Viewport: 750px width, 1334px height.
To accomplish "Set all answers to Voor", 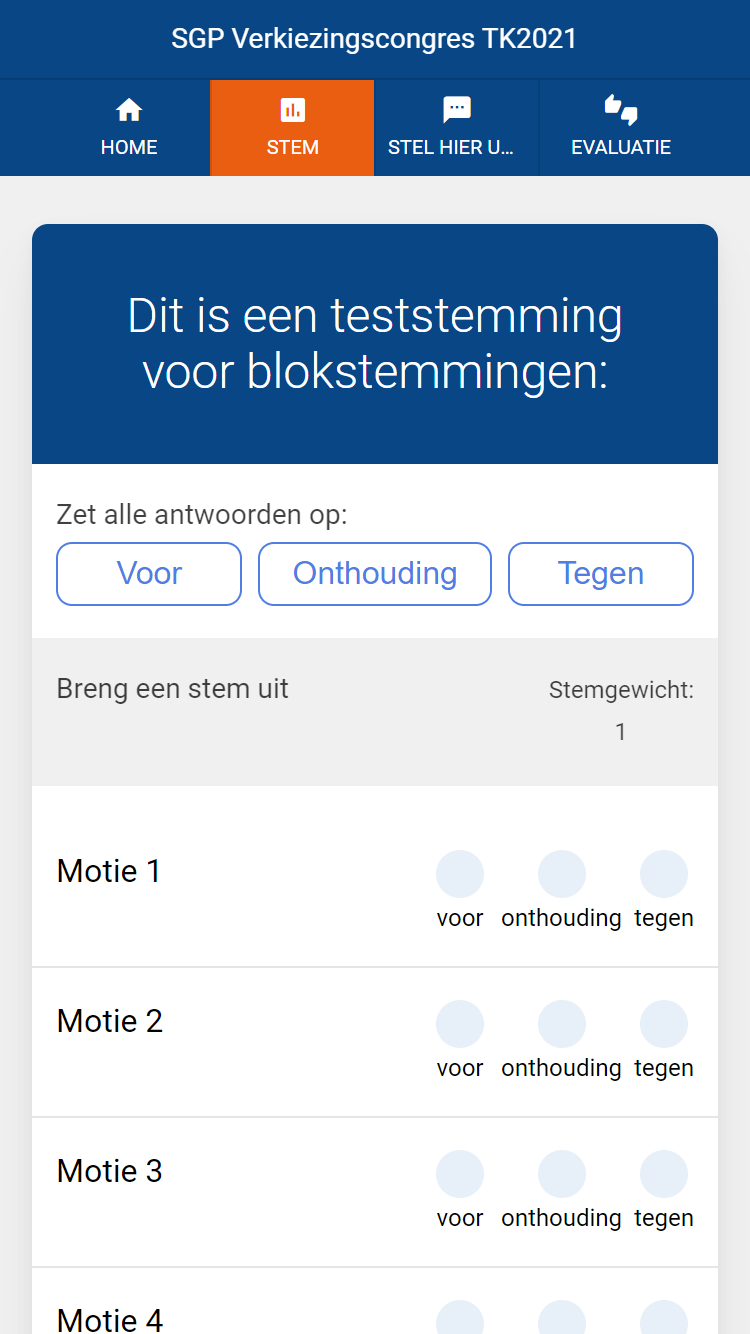I will [149, 574].
